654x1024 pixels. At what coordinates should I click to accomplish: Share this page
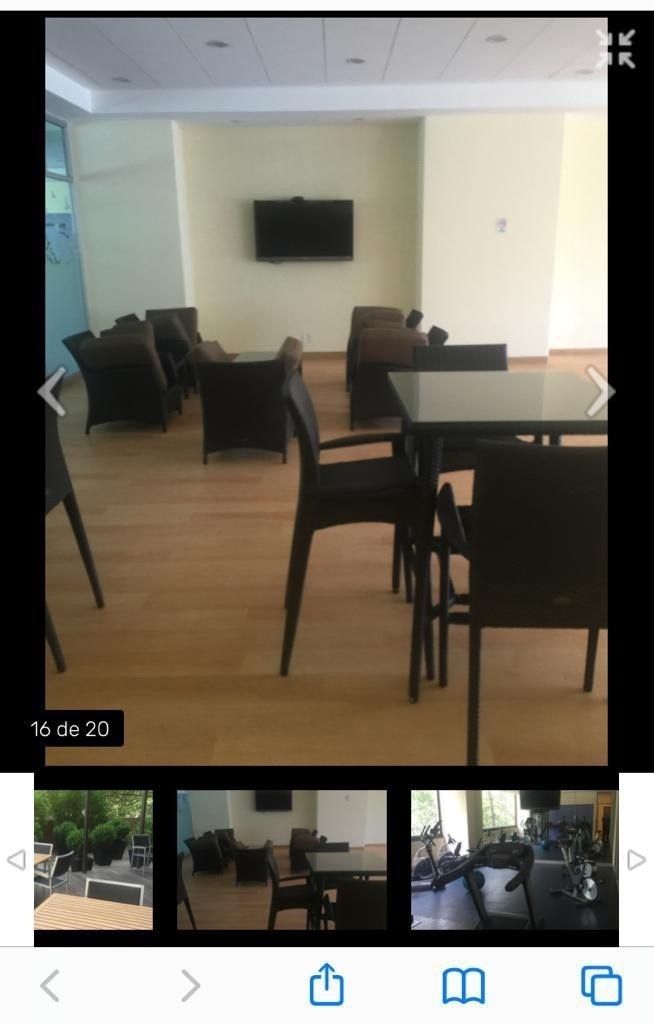(x=326, y=986)
